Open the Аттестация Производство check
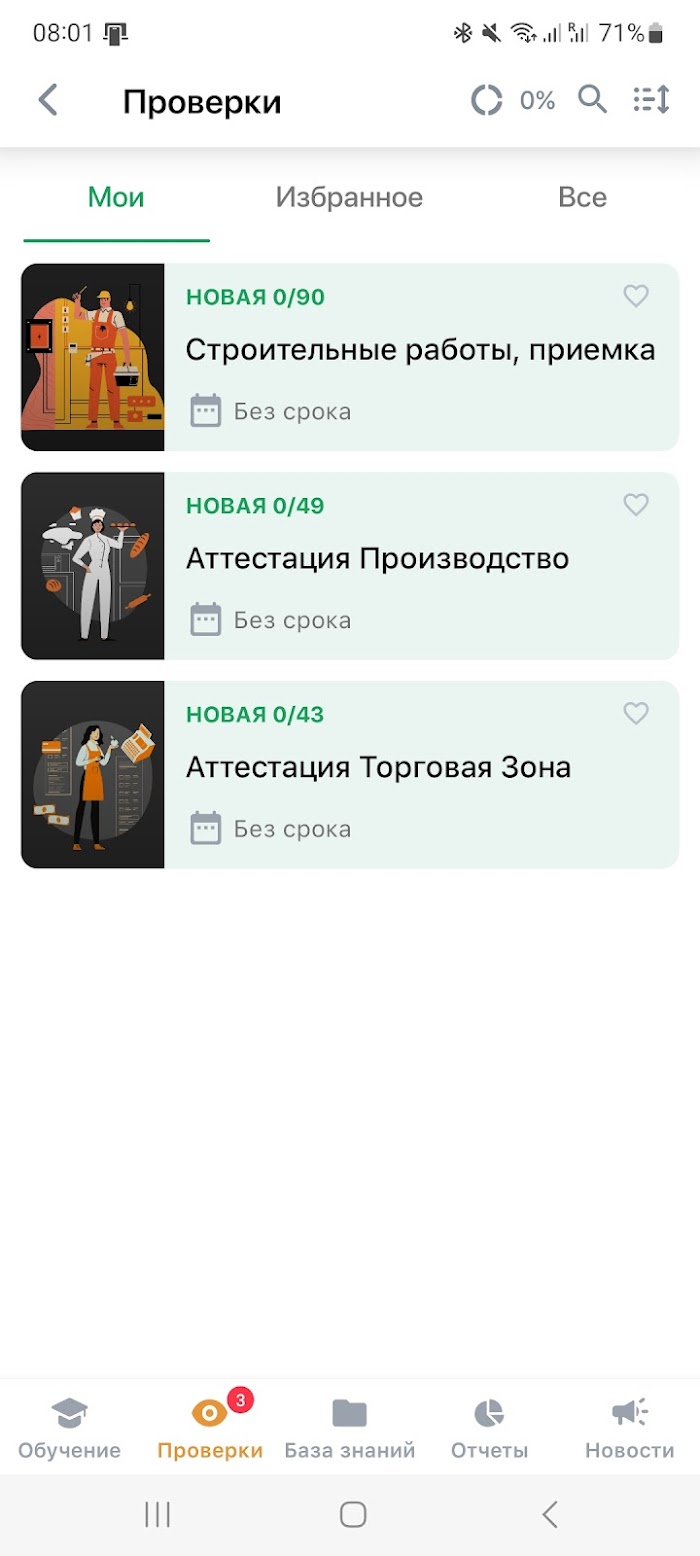This screenshot has height=1556, width=700. coord(350,566)
